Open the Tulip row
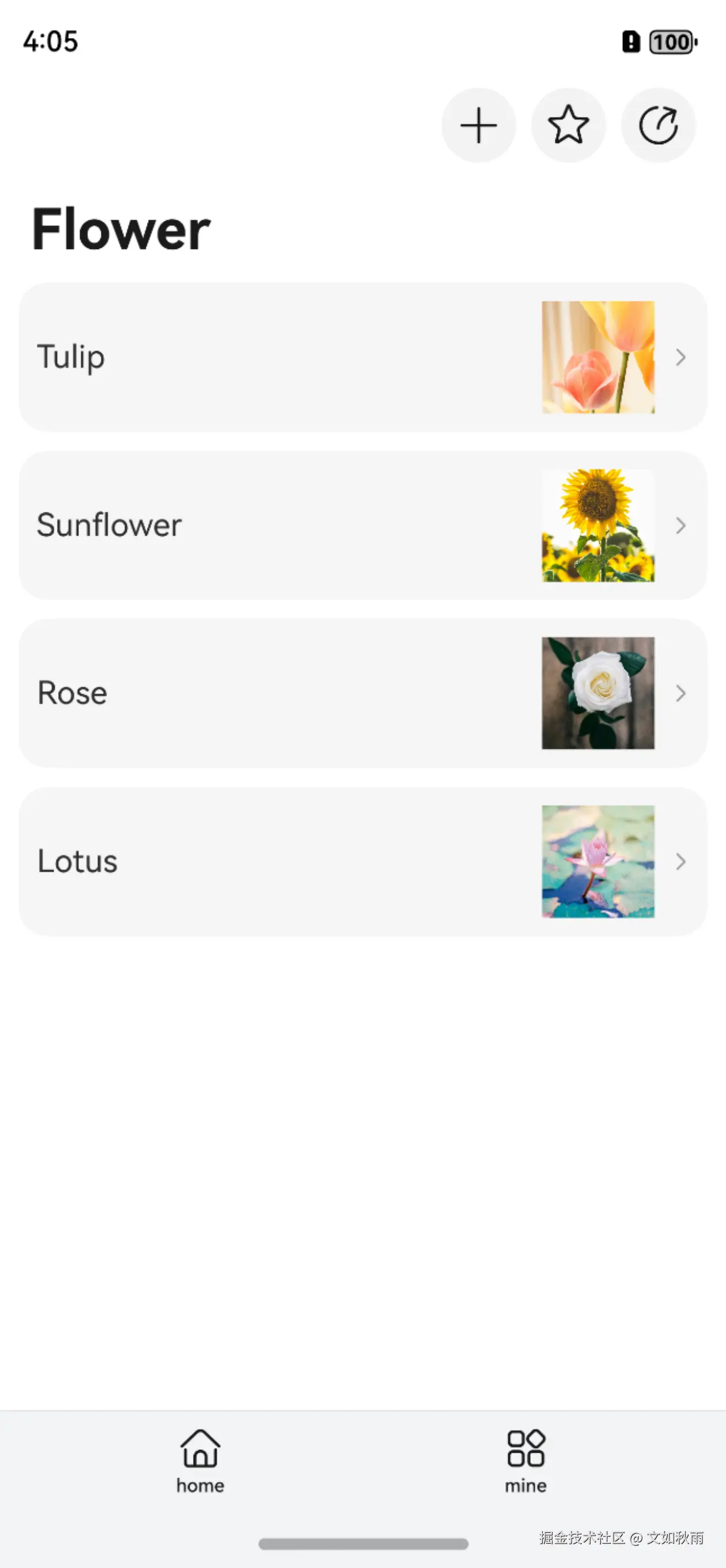 point(362,357)
